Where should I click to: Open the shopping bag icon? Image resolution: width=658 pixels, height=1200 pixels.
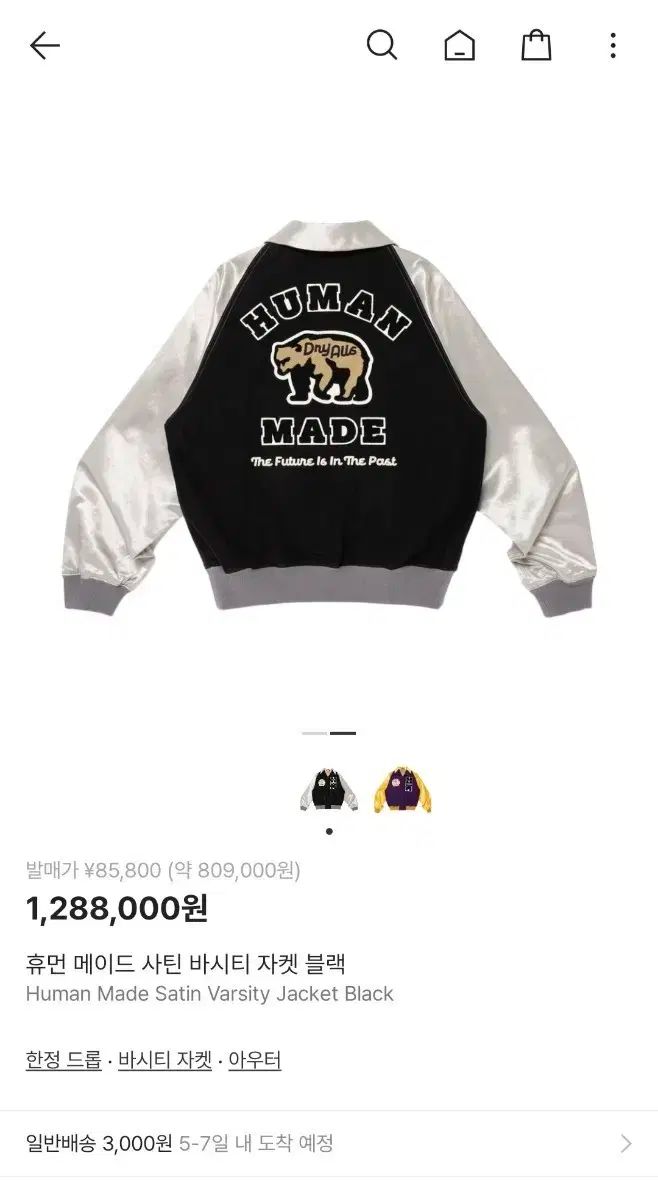(536, 45)
